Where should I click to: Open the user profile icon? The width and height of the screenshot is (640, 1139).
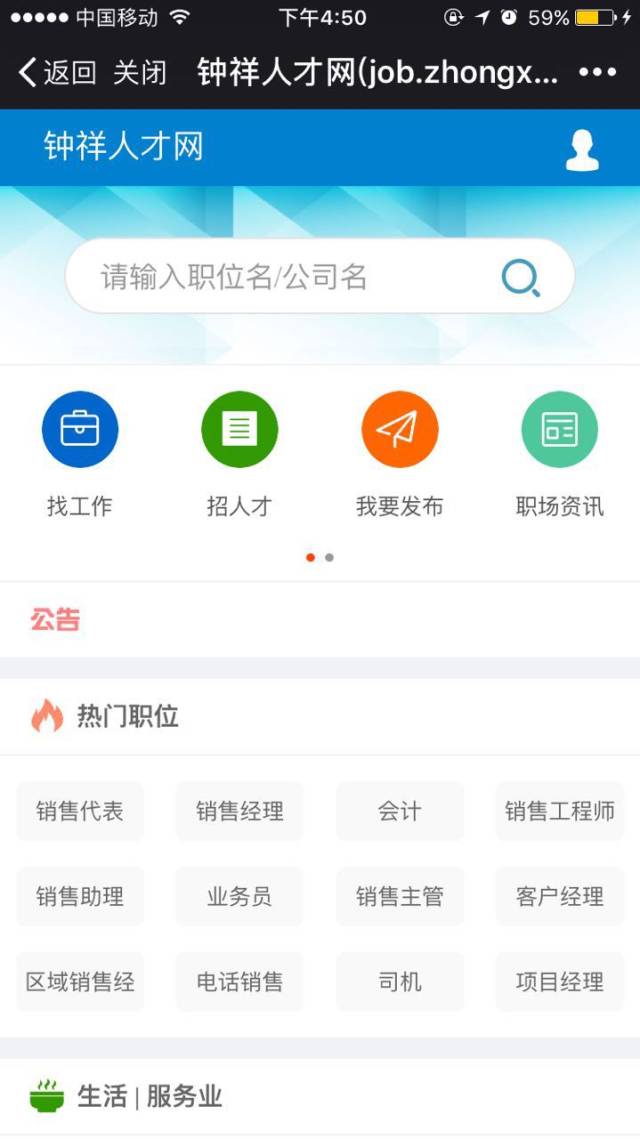582,150
